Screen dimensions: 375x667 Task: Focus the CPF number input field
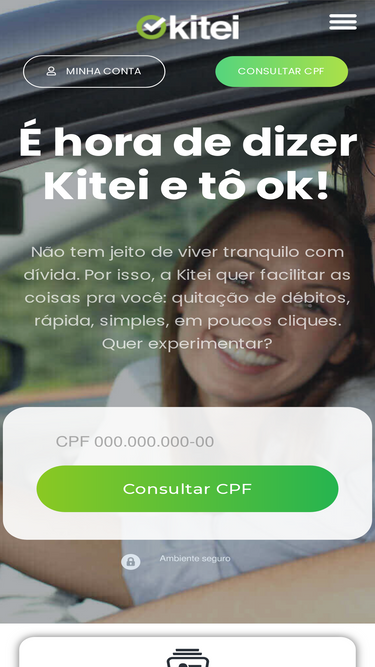[x=187, y=442]
